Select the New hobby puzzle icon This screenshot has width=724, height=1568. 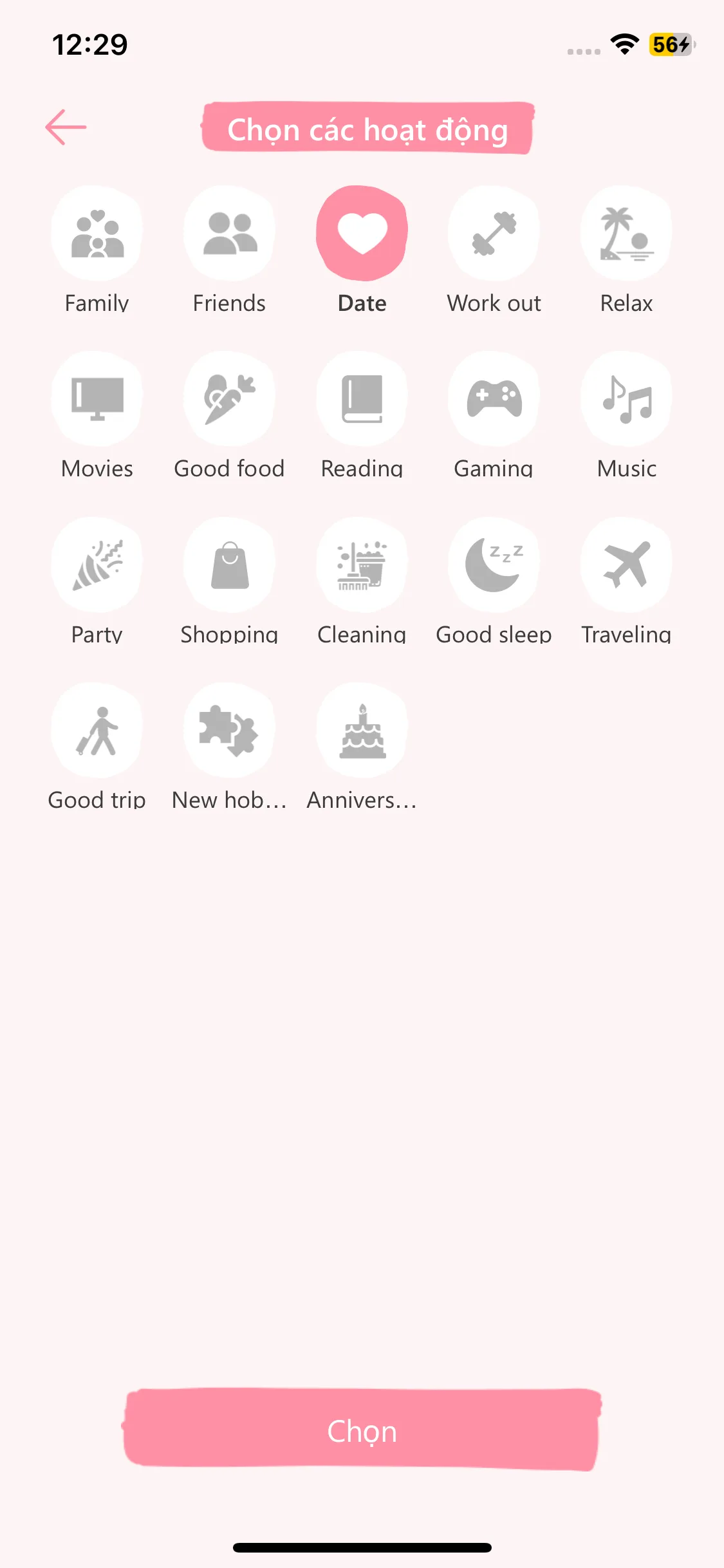point(230,729)
